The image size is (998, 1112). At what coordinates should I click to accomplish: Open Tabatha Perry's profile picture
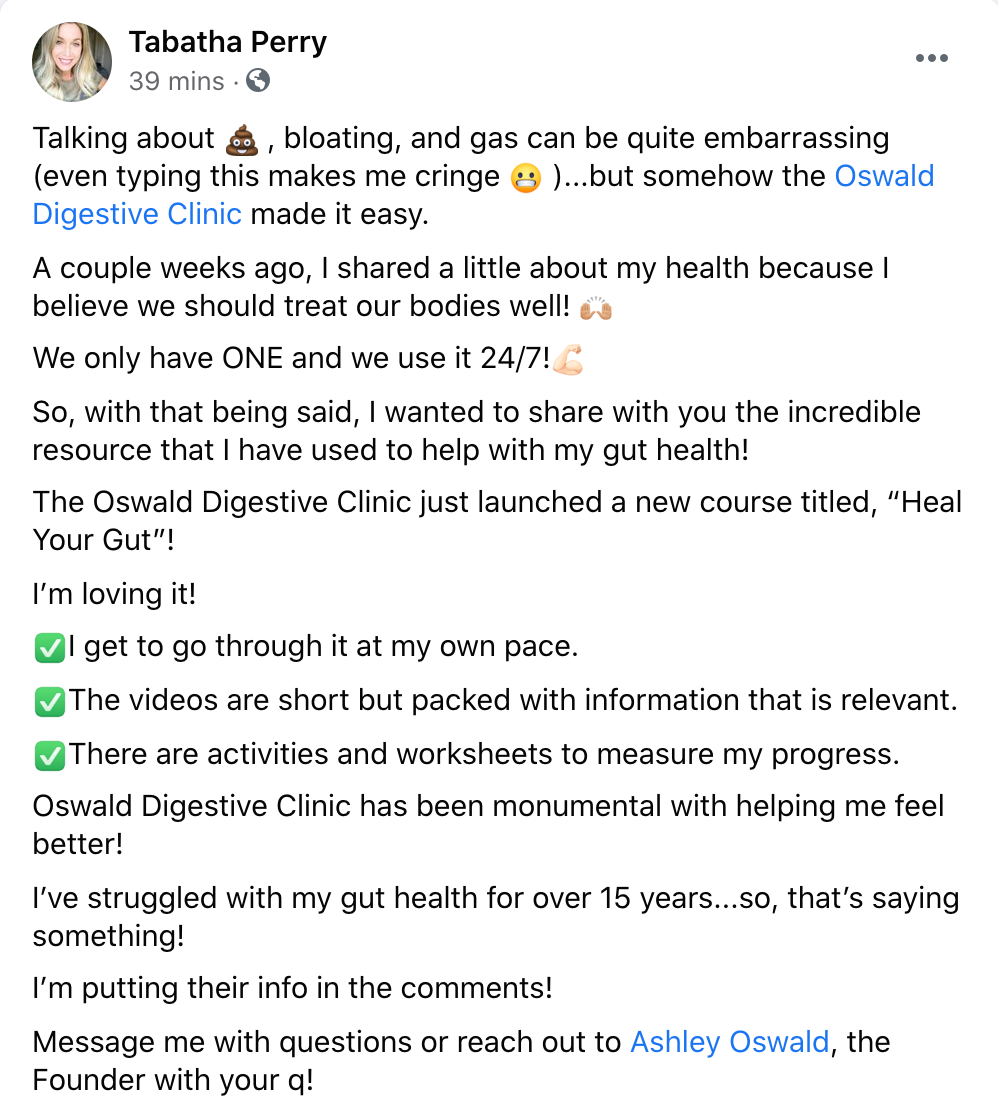coord(71,62)
